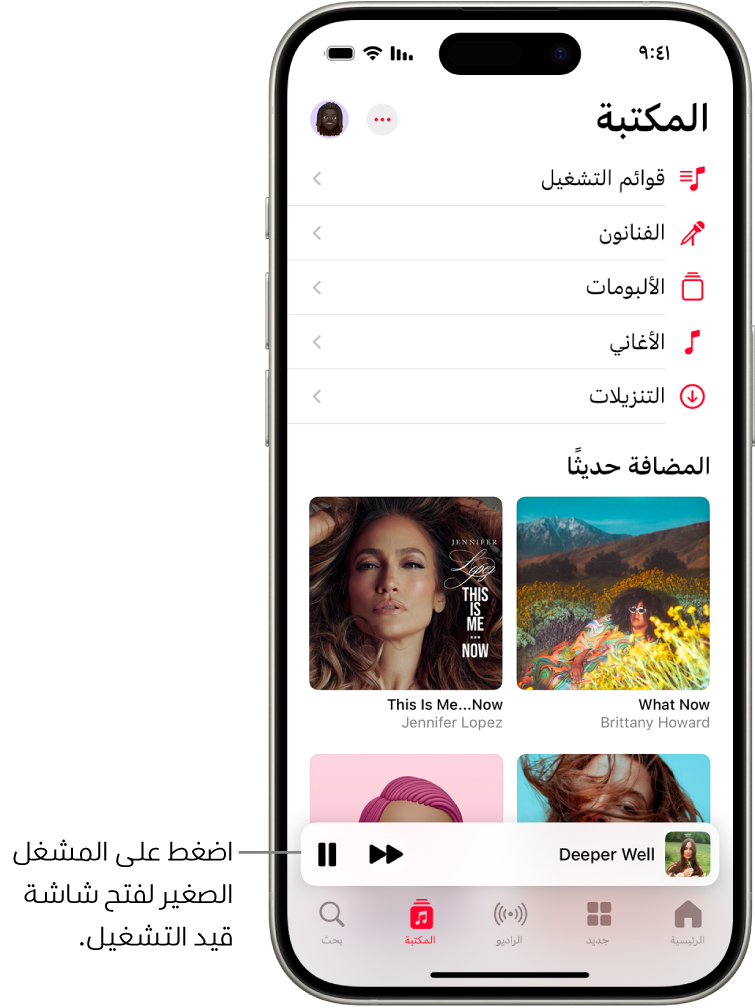
Task: Open the three-dot more options menu
Action: pos(382,119)
